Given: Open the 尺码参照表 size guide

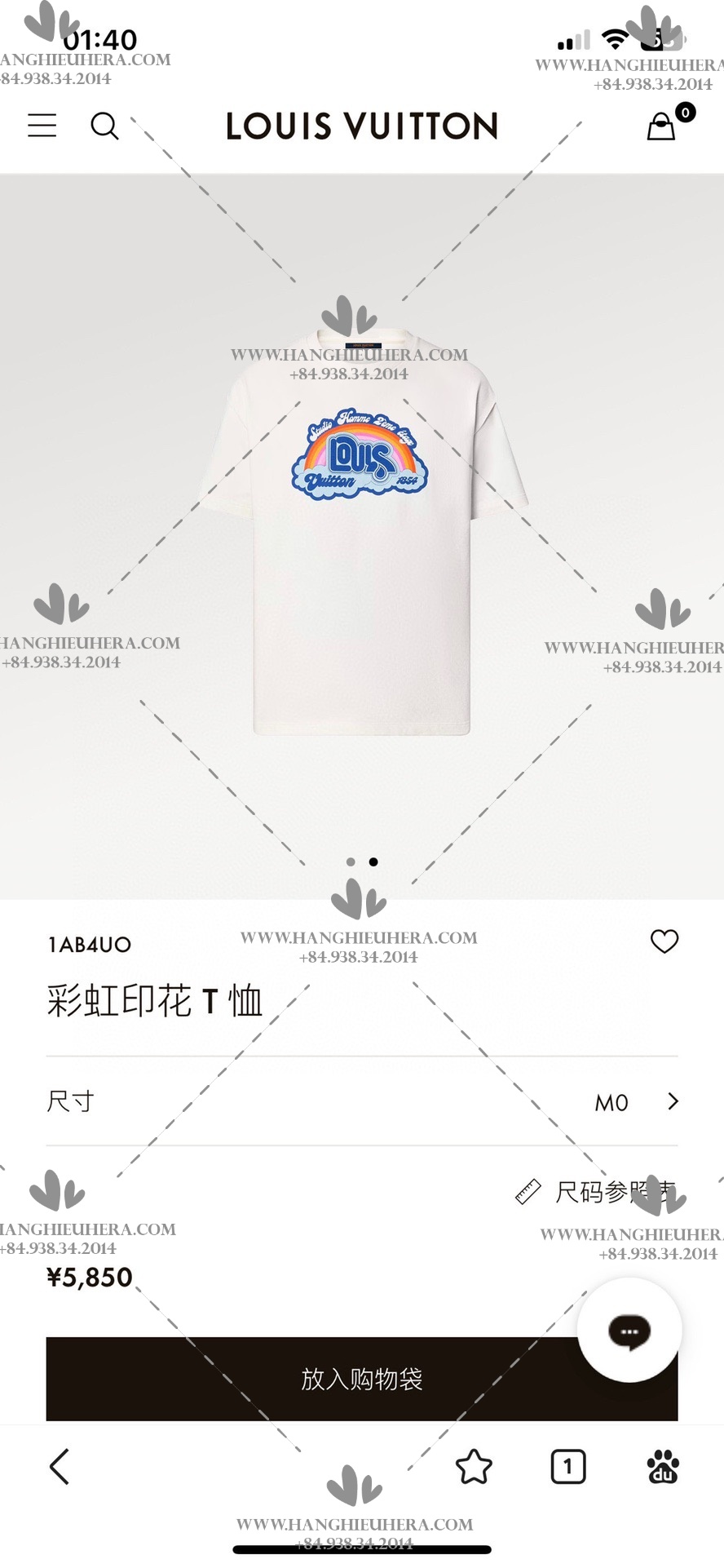Looking at the screenshot, I should (x=596, y=1192).
